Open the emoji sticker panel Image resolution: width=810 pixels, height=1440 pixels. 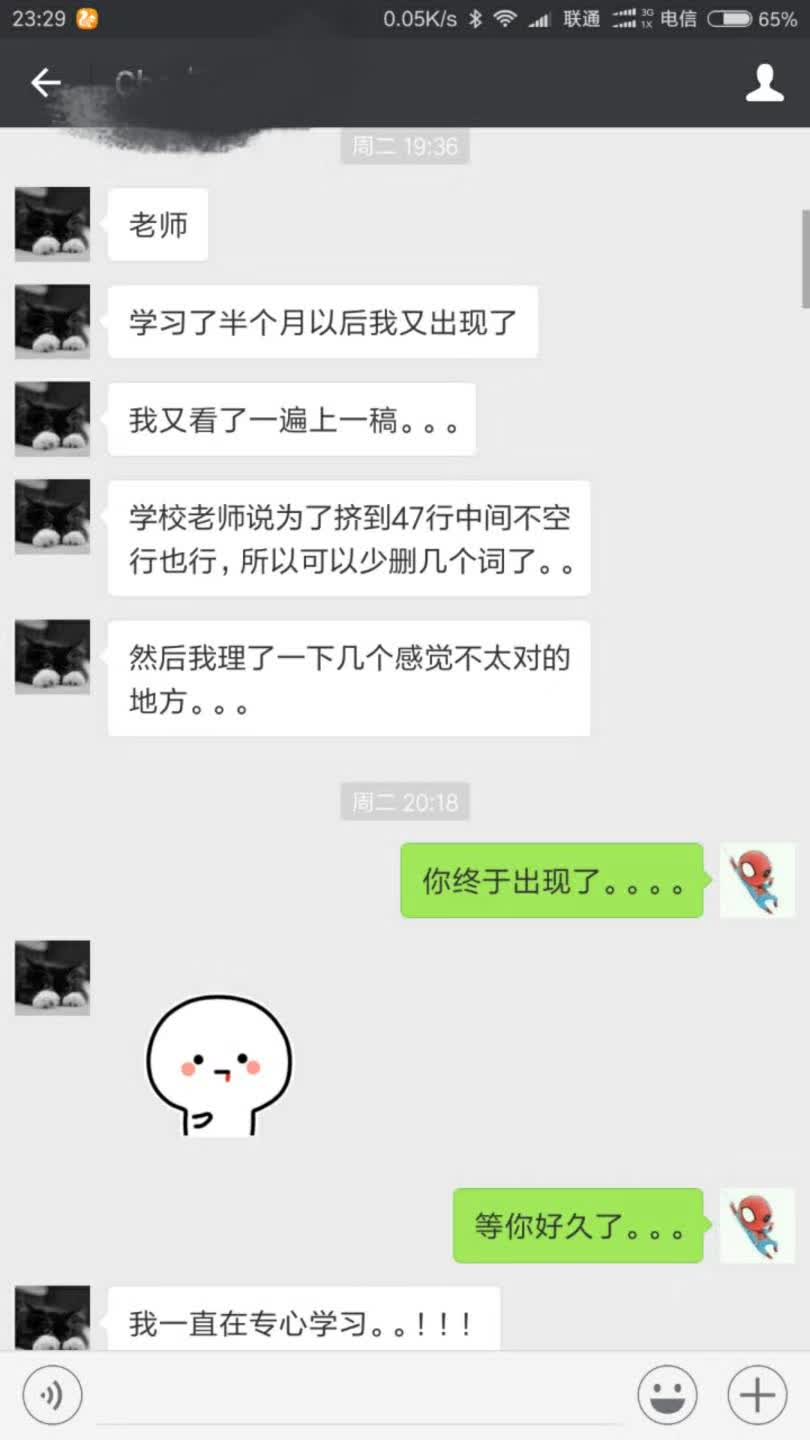click(x=667, y=1394)
